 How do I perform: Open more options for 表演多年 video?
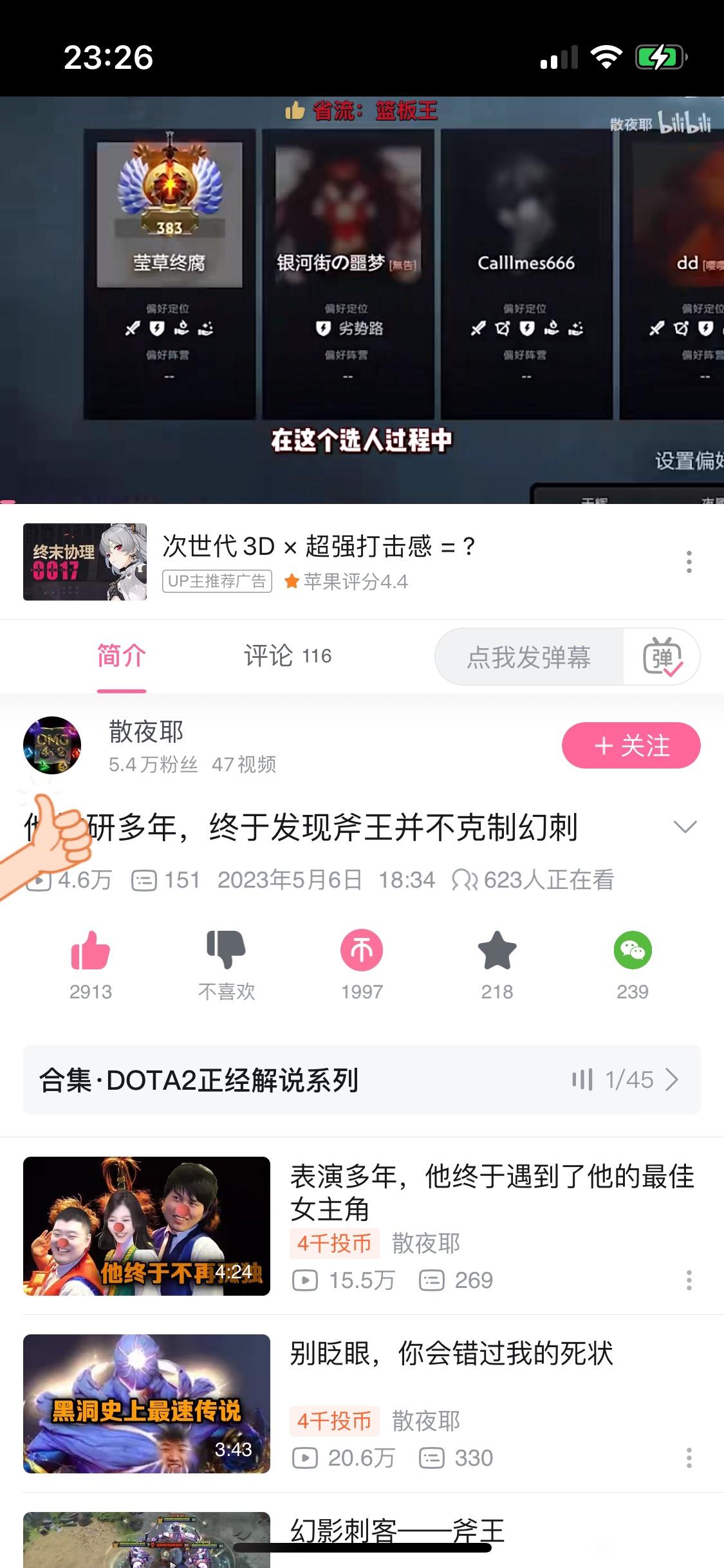click(689, 1280)
